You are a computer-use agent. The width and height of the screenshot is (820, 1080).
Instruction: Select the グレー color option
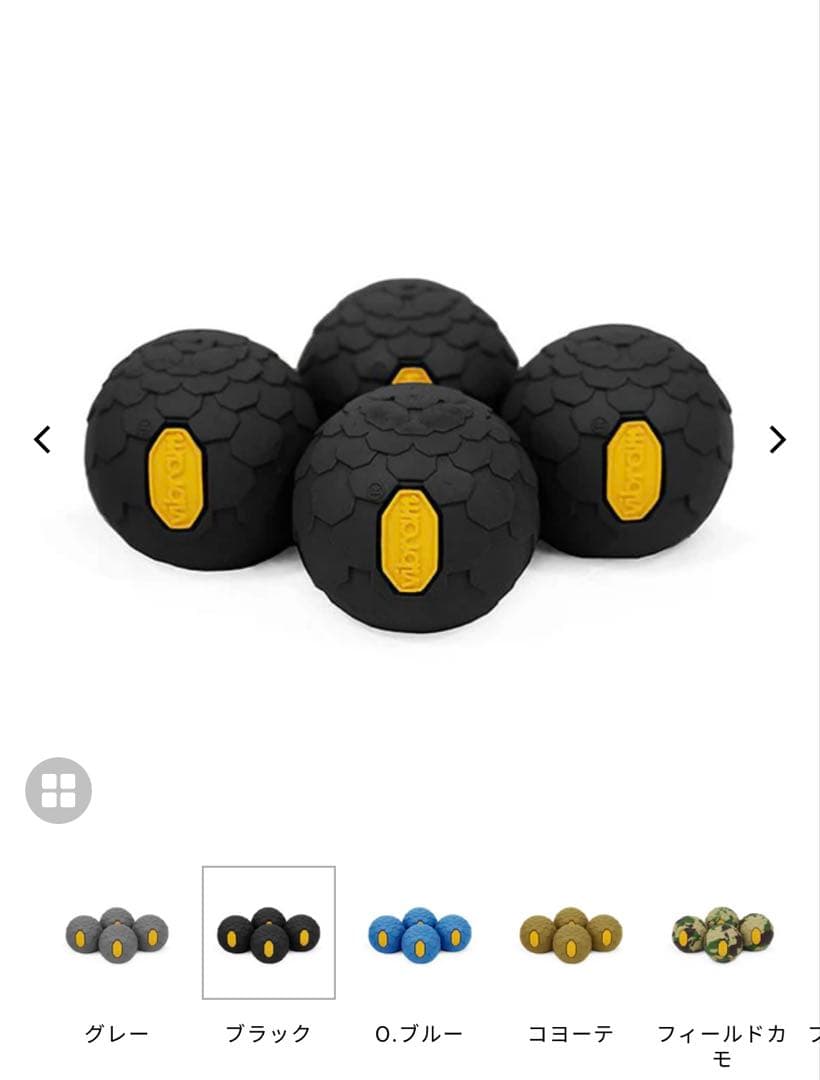pos(117,933)
